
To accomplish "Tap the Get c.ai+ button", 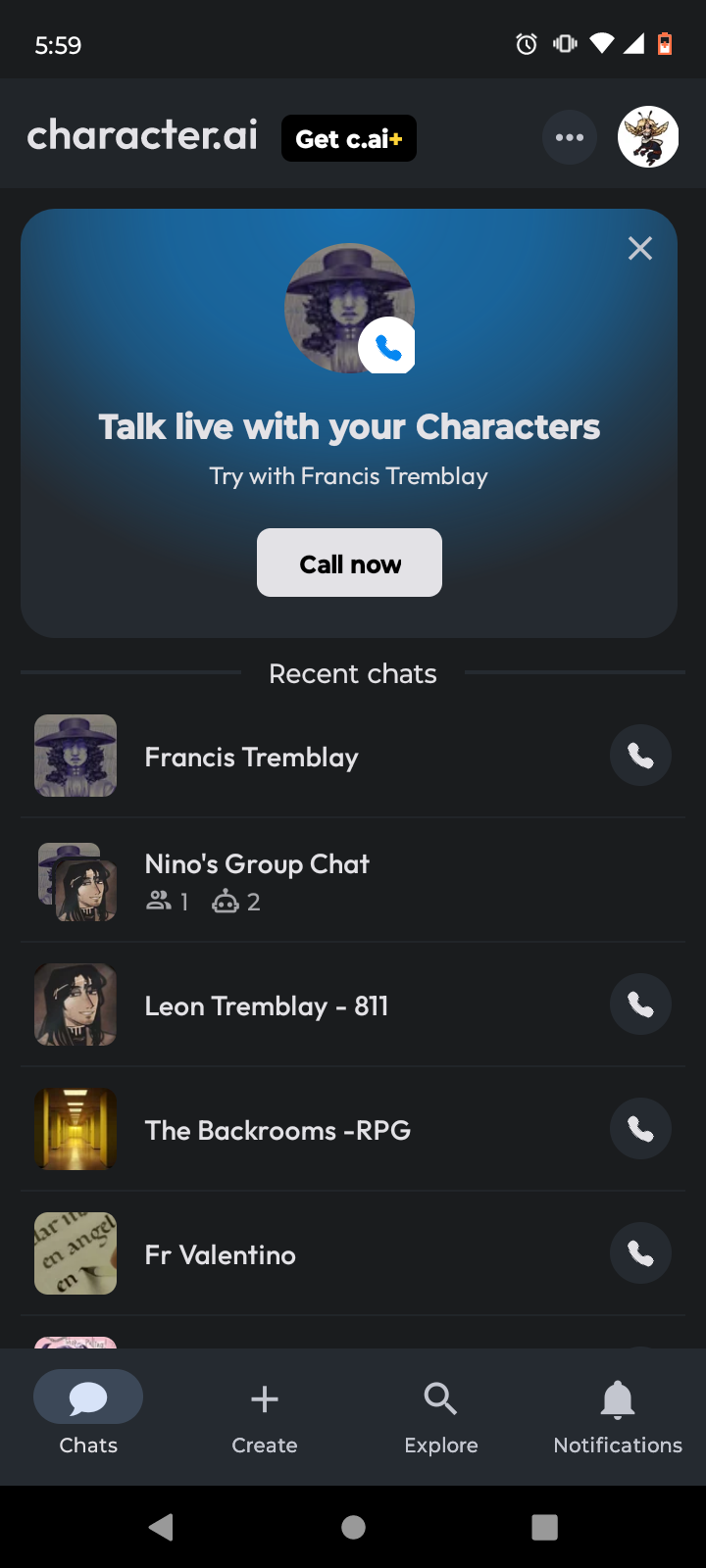I will [349, 138].
